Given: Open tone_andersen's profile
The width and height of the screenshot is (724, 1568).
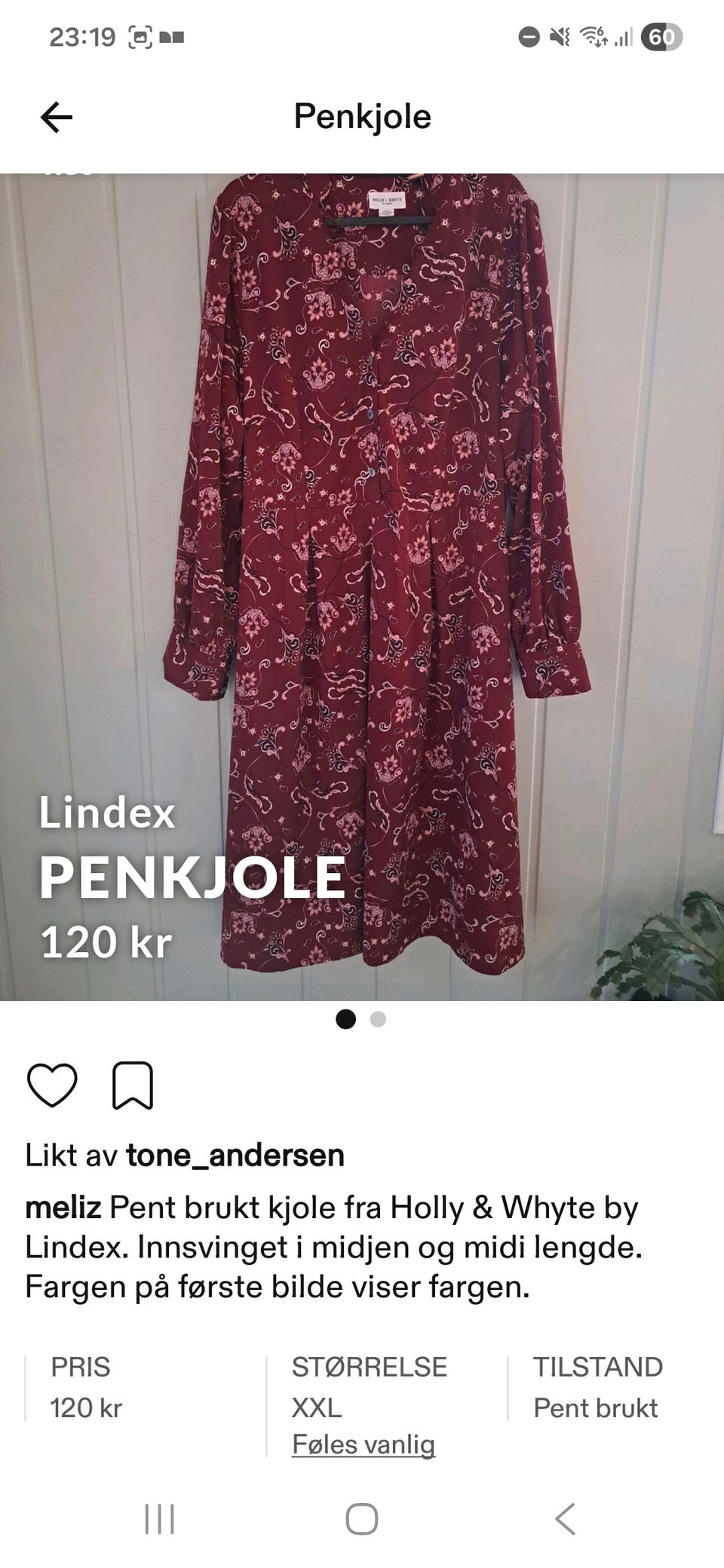Looking at the screenshot, I should coord(235,1155).
